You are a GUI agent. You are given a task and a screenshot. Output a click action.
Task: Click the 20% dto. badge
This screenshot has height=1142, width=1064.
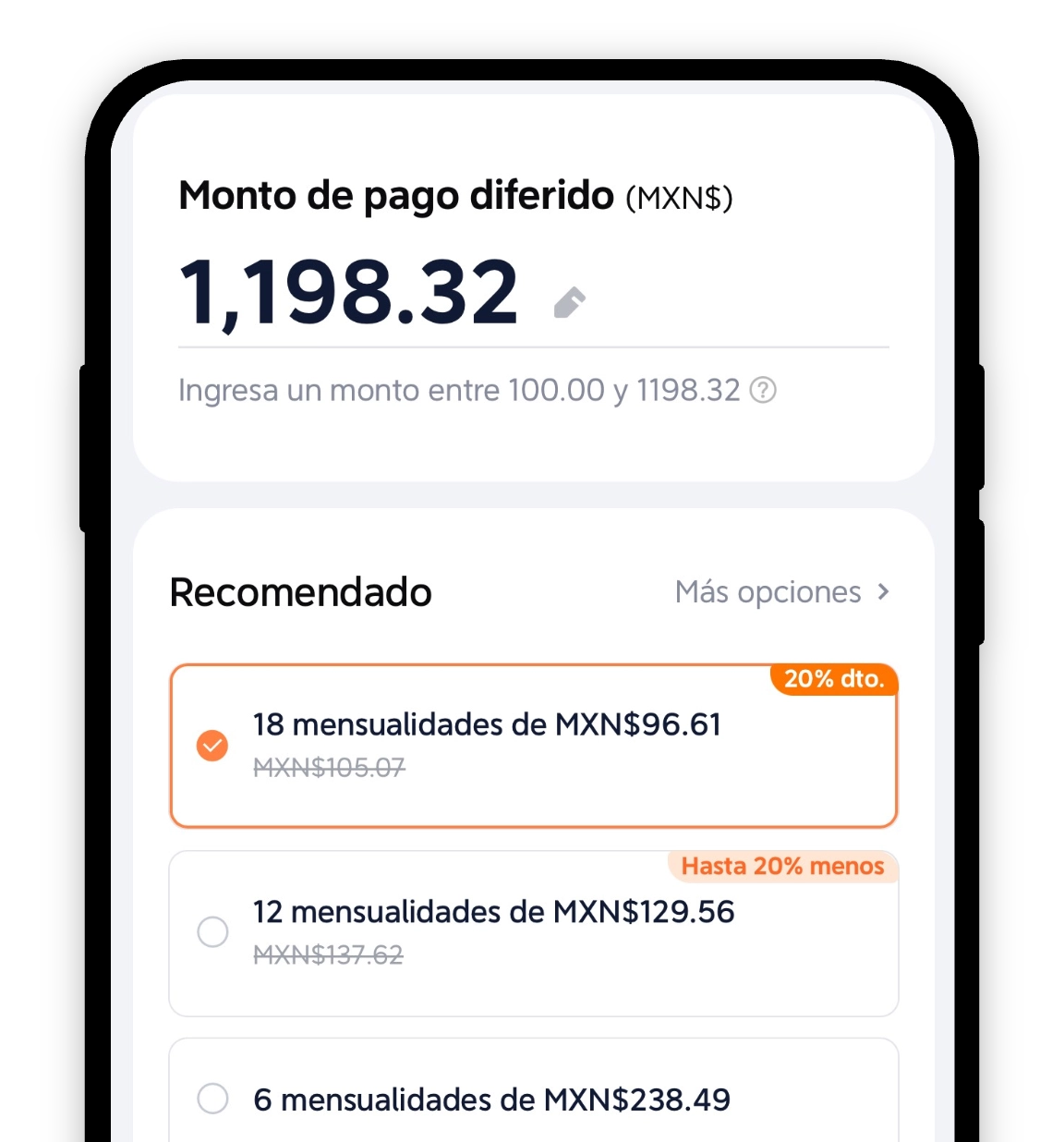pyautogui.click(x=834, y=680)
